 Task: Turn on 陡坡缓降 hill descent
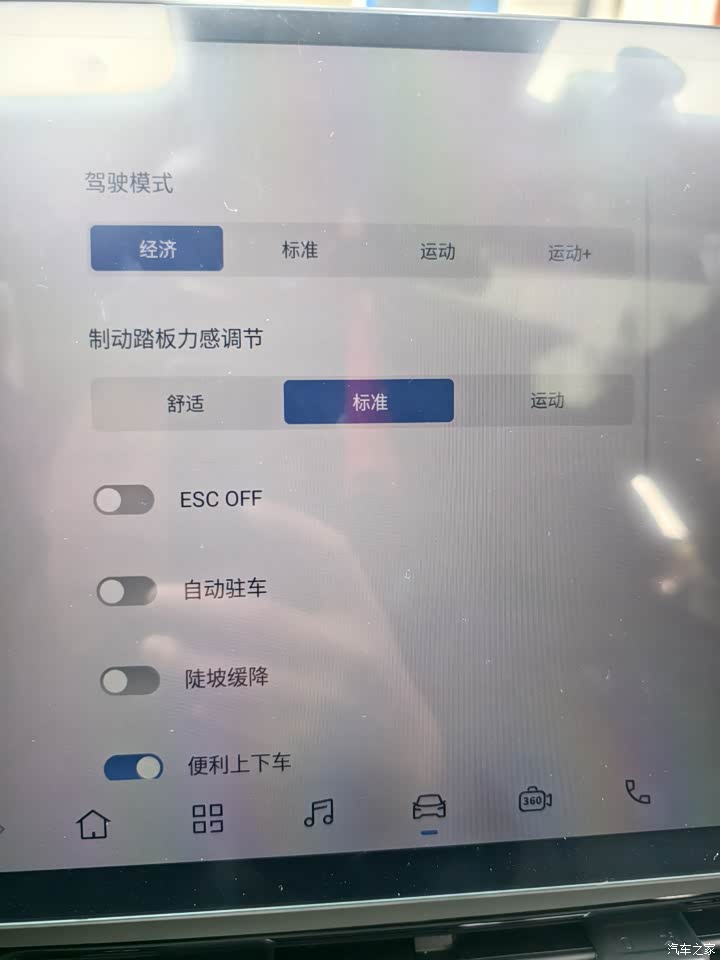click(130, 680)
